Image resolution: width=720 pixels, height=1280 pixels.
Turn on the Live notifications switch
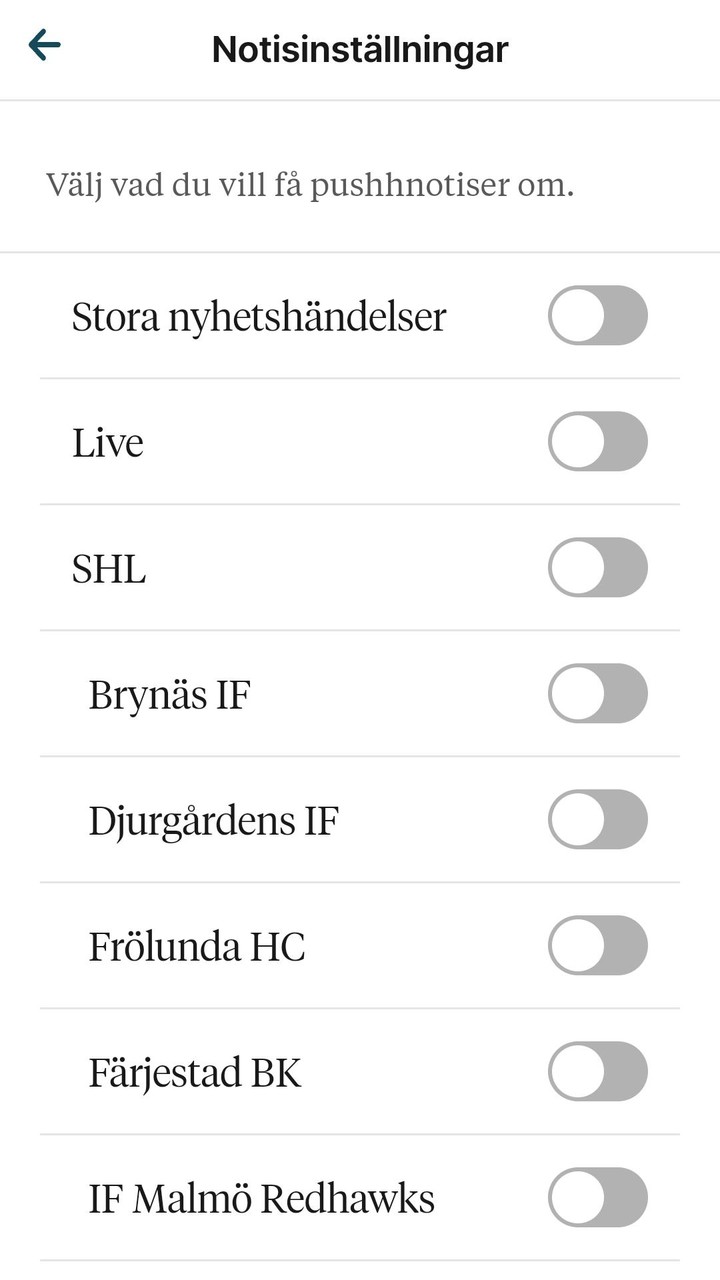coord(598,441)
